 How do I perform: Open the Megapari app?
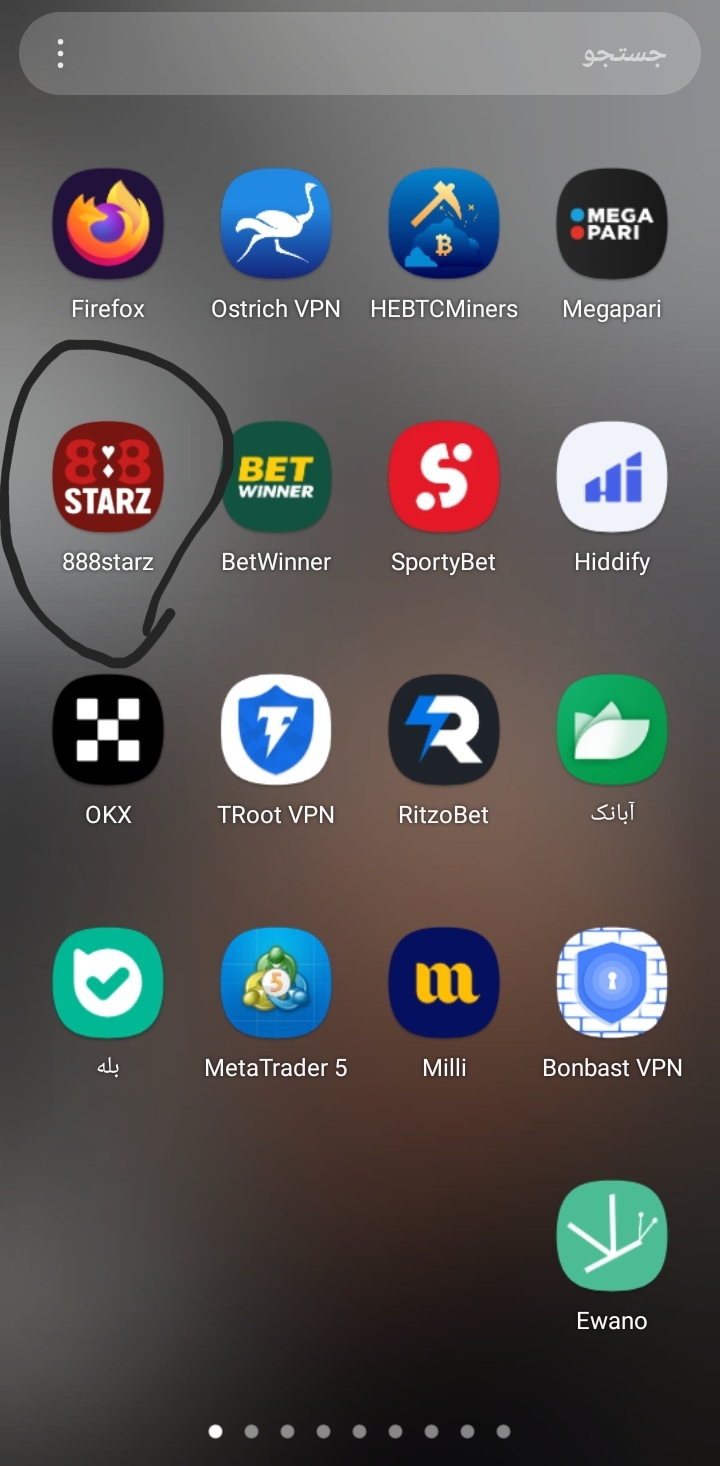point(612,223)
